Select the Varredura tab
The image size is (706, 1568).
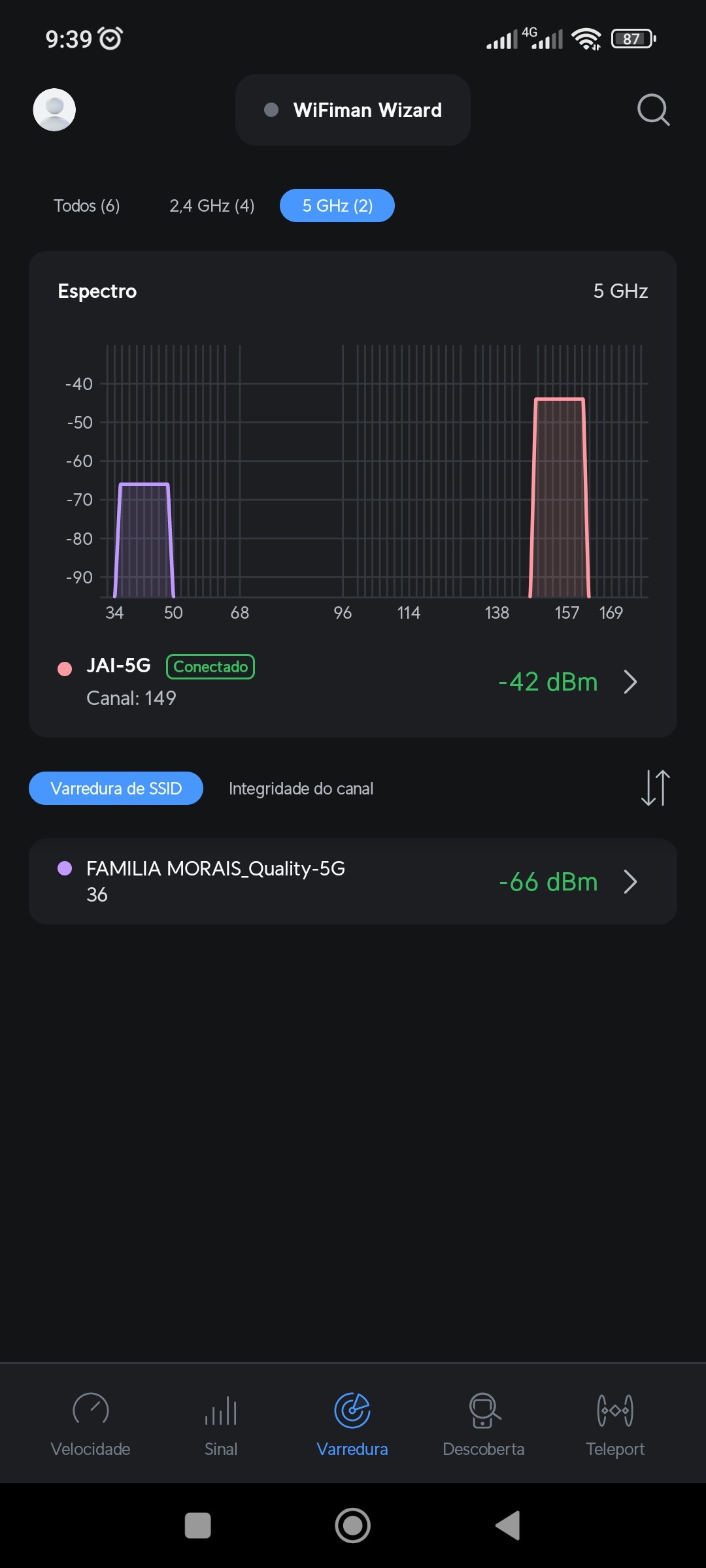352,1424
